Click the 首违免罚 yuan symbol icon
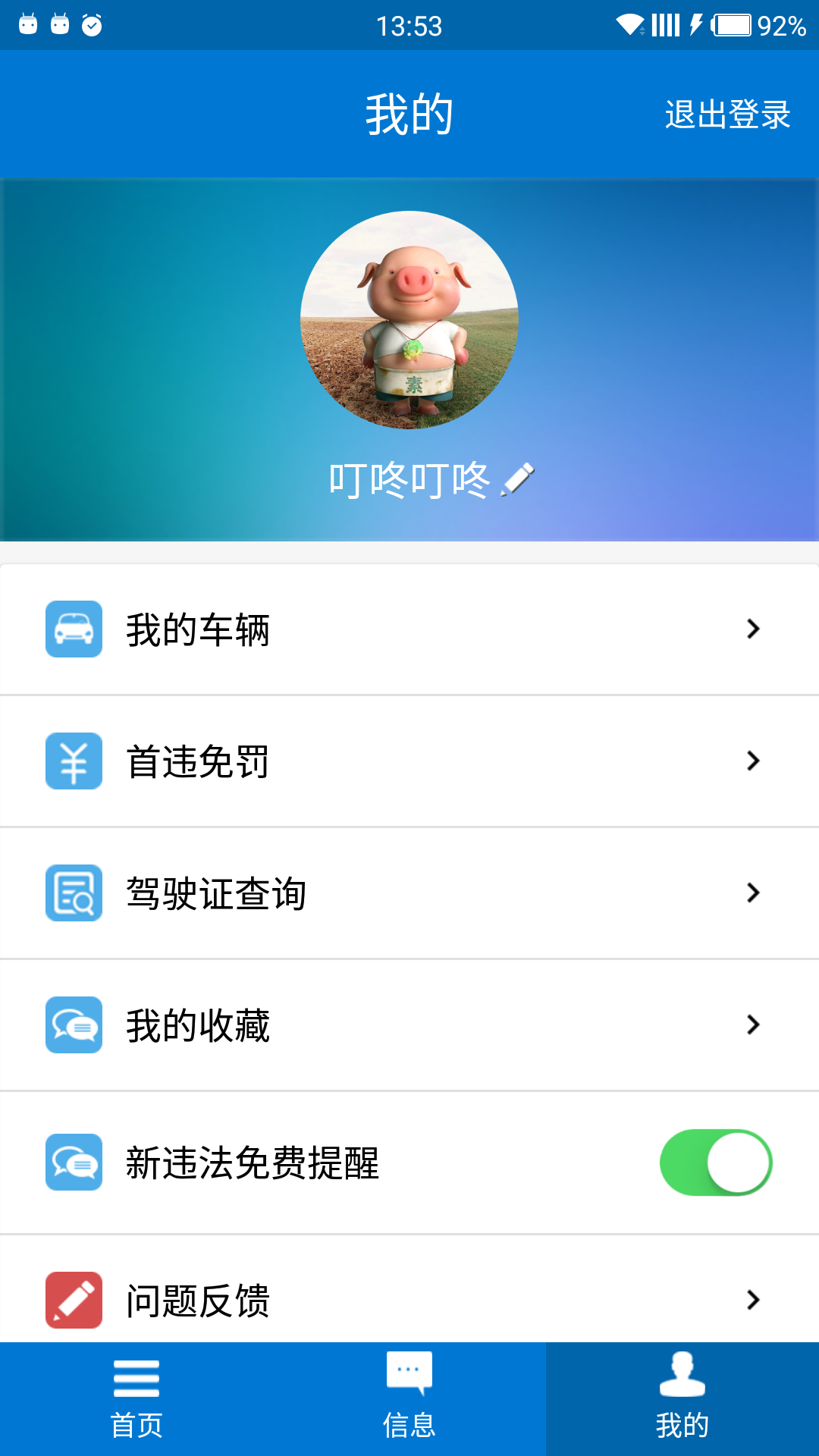The image size is (819, 1456). tap(74, 761)
